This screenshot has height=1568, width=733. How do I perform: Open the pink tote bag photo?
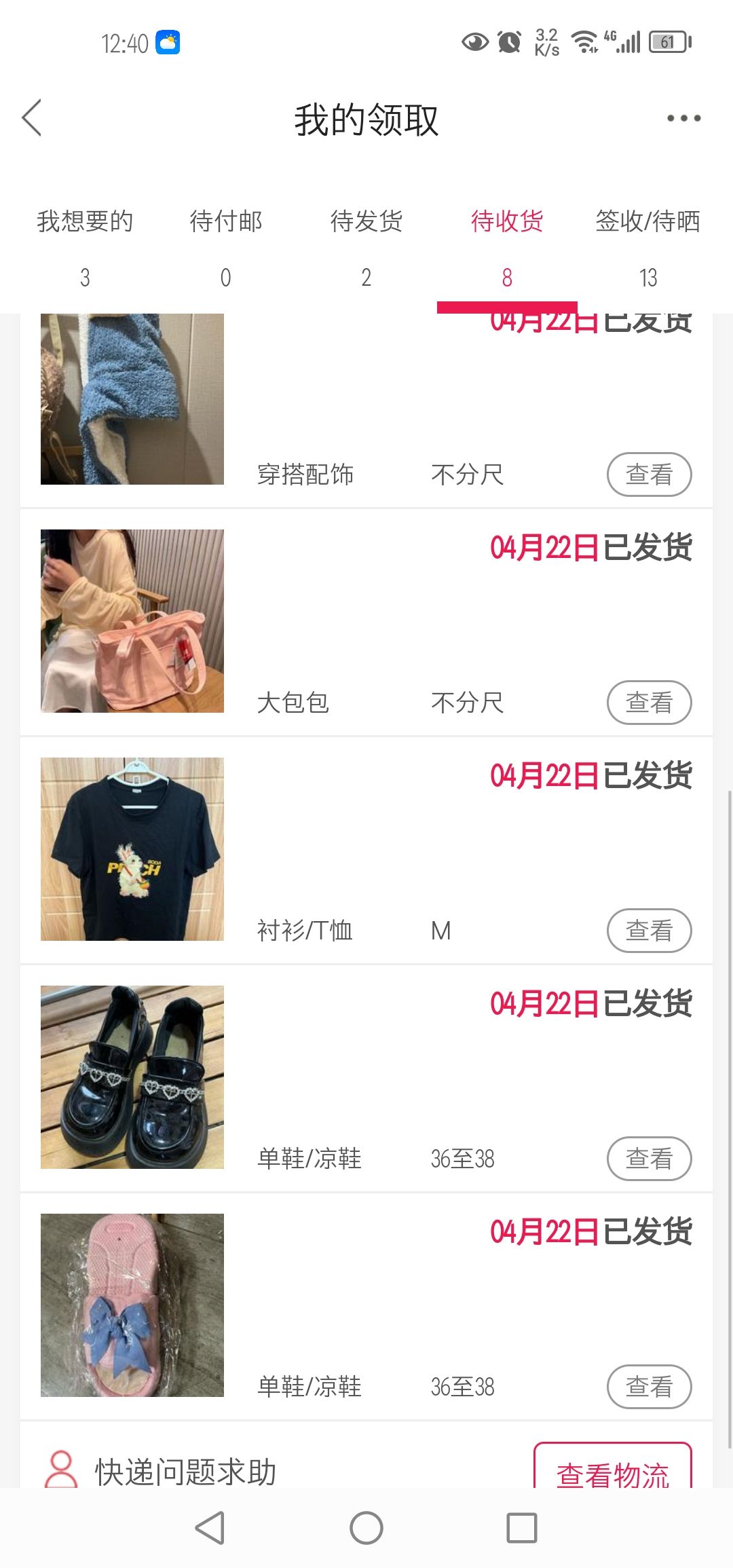132,621
